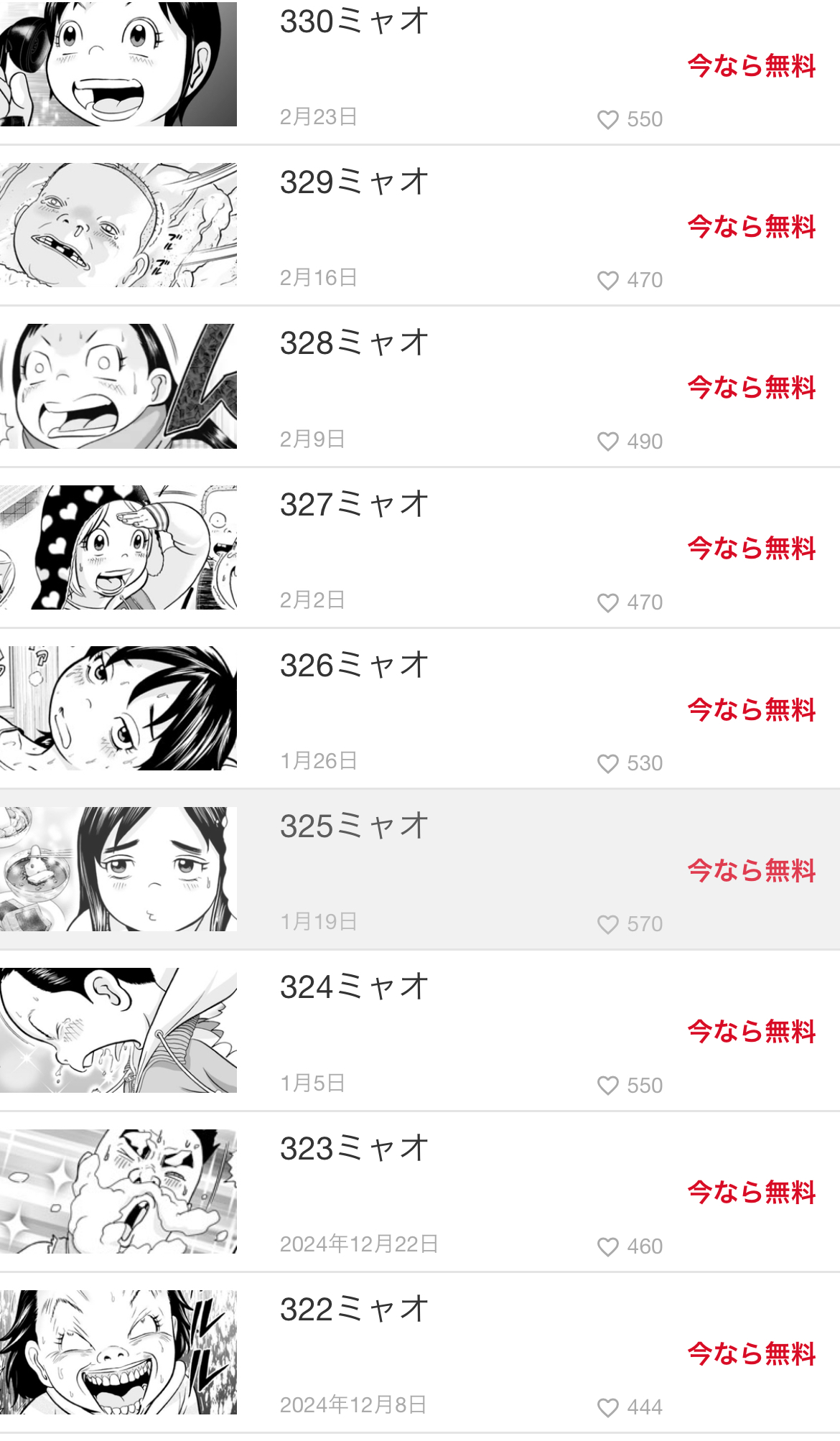Open episode 326ミャオ
This screenshot has width=840, height=1441.
(354, 666)
